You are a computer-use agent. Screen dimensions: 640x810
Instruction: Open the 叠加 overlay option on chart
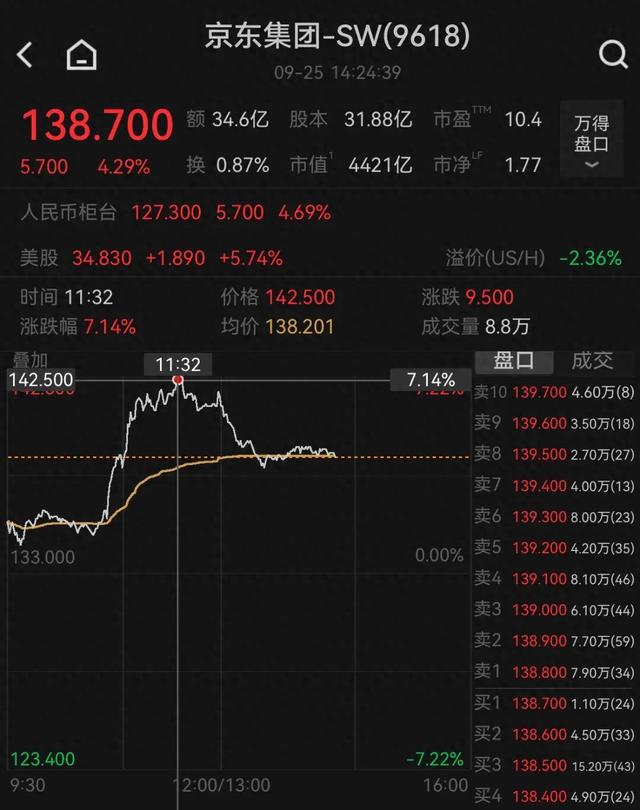[30, 360]
